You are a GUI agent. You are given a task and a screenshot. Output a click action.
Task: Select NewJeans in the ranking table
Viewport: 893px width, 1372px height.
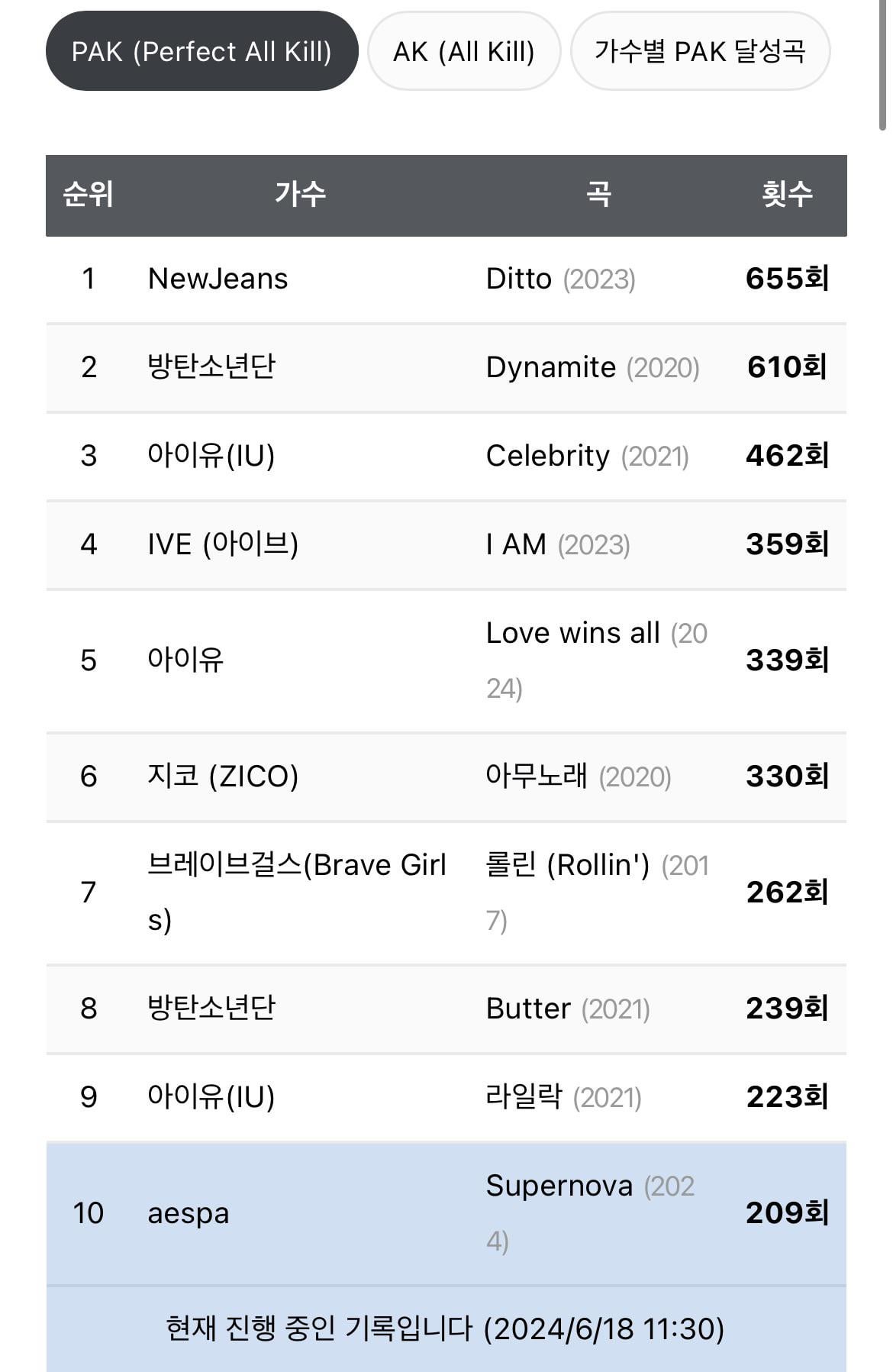[x=218, y=278]
